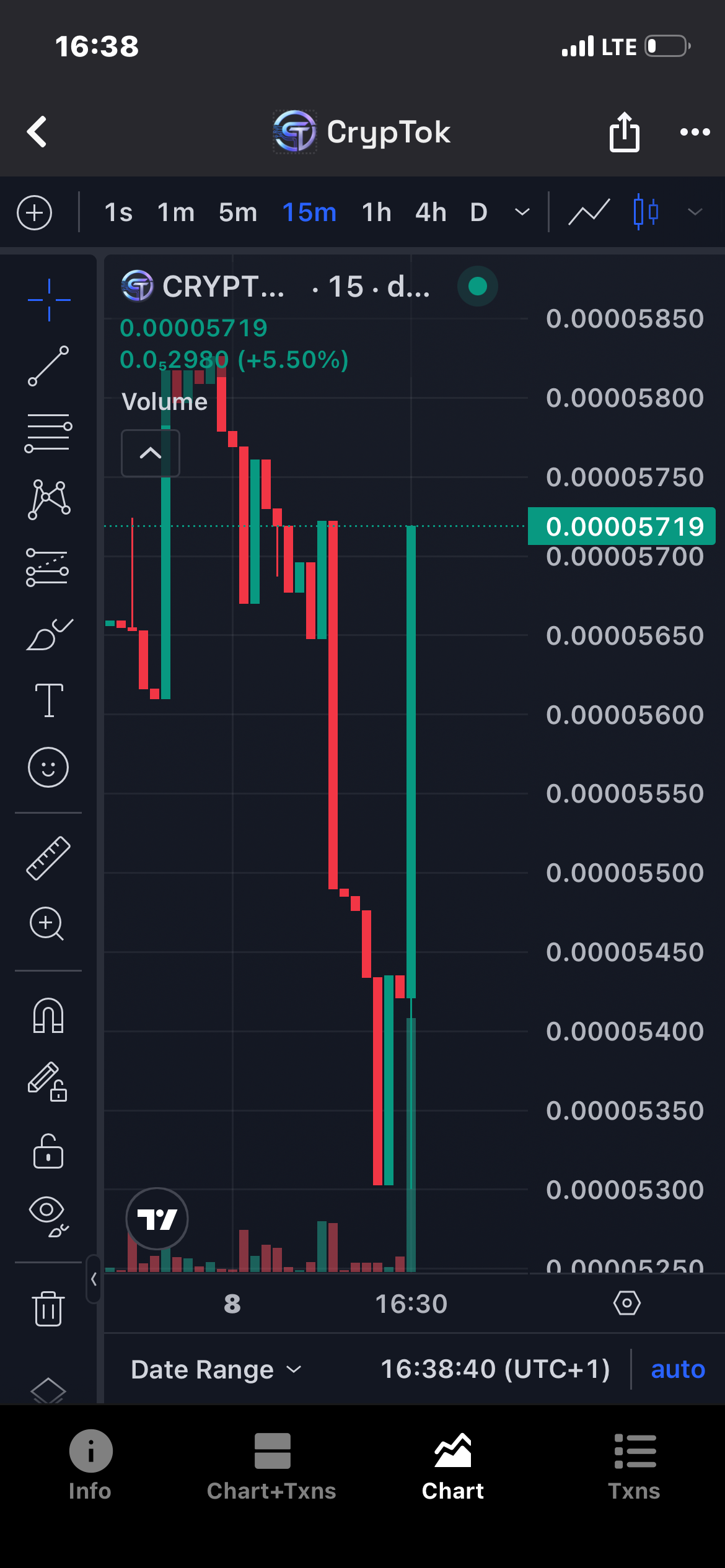View the Txns tab
The height and width of the screenshot is (1568, 725).
point(634,1465)
